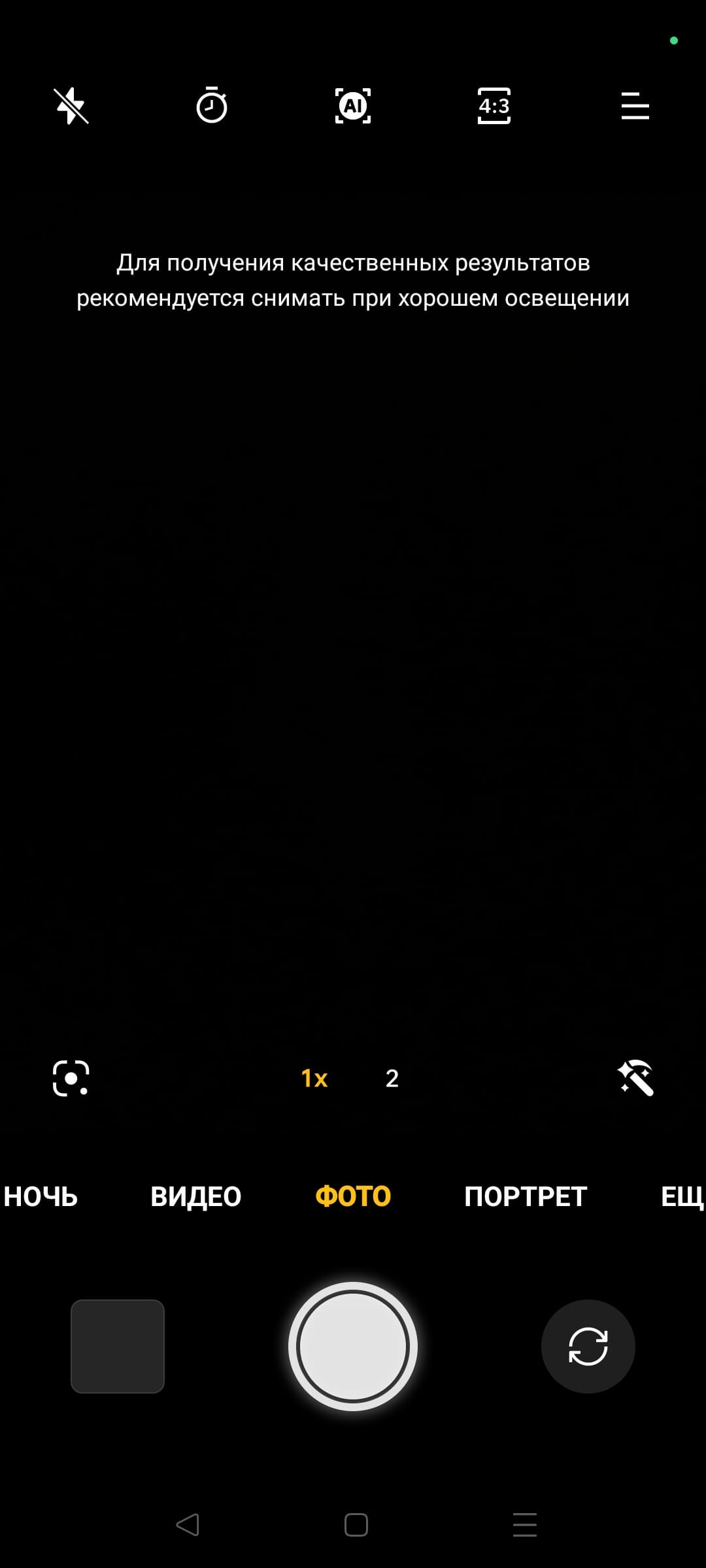
Task: Open the Google Lens scanner icon
Action: click(71, 1077)
